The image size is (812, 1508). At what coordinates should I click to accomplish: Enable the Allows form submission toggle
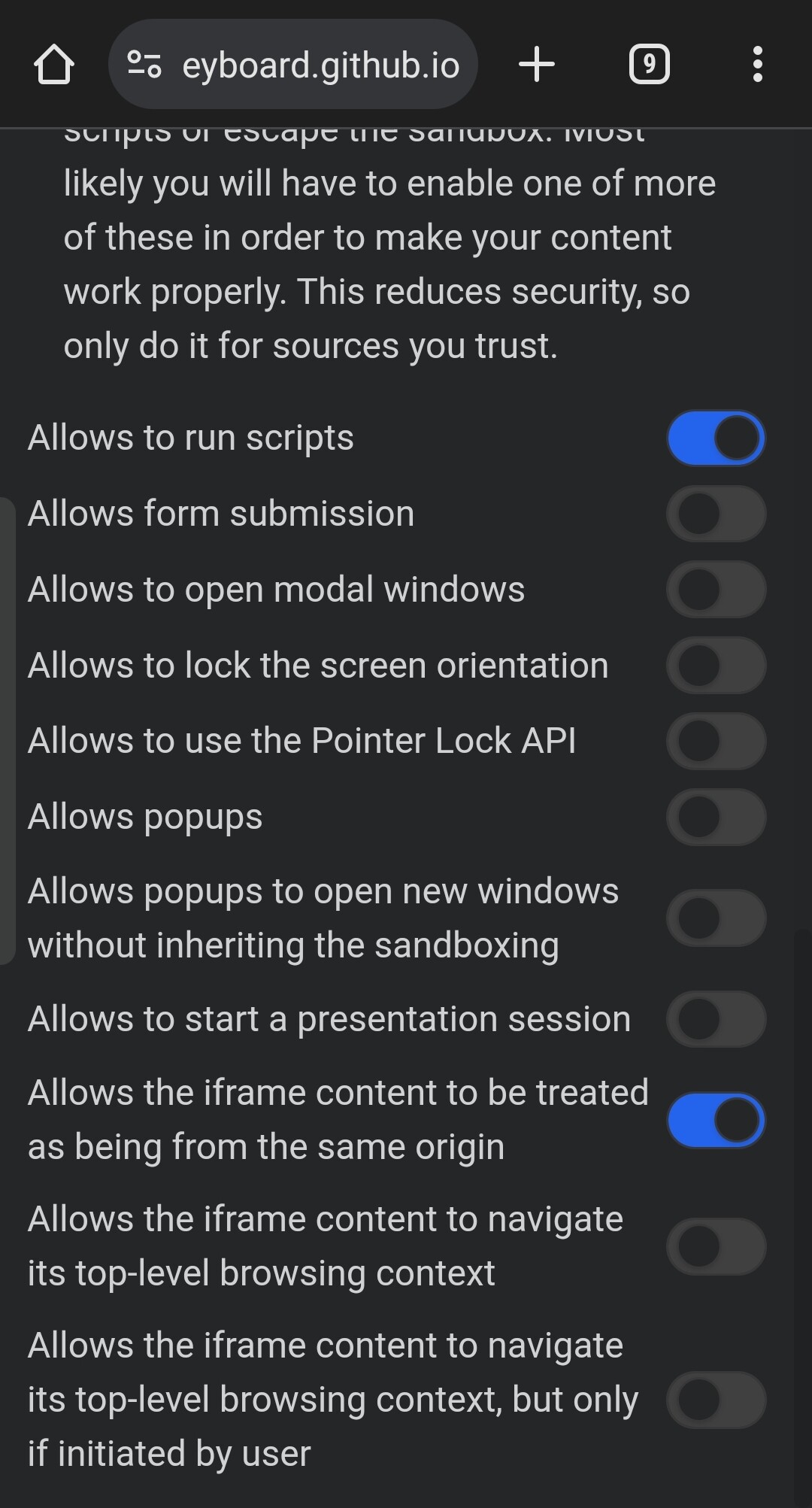716,514
